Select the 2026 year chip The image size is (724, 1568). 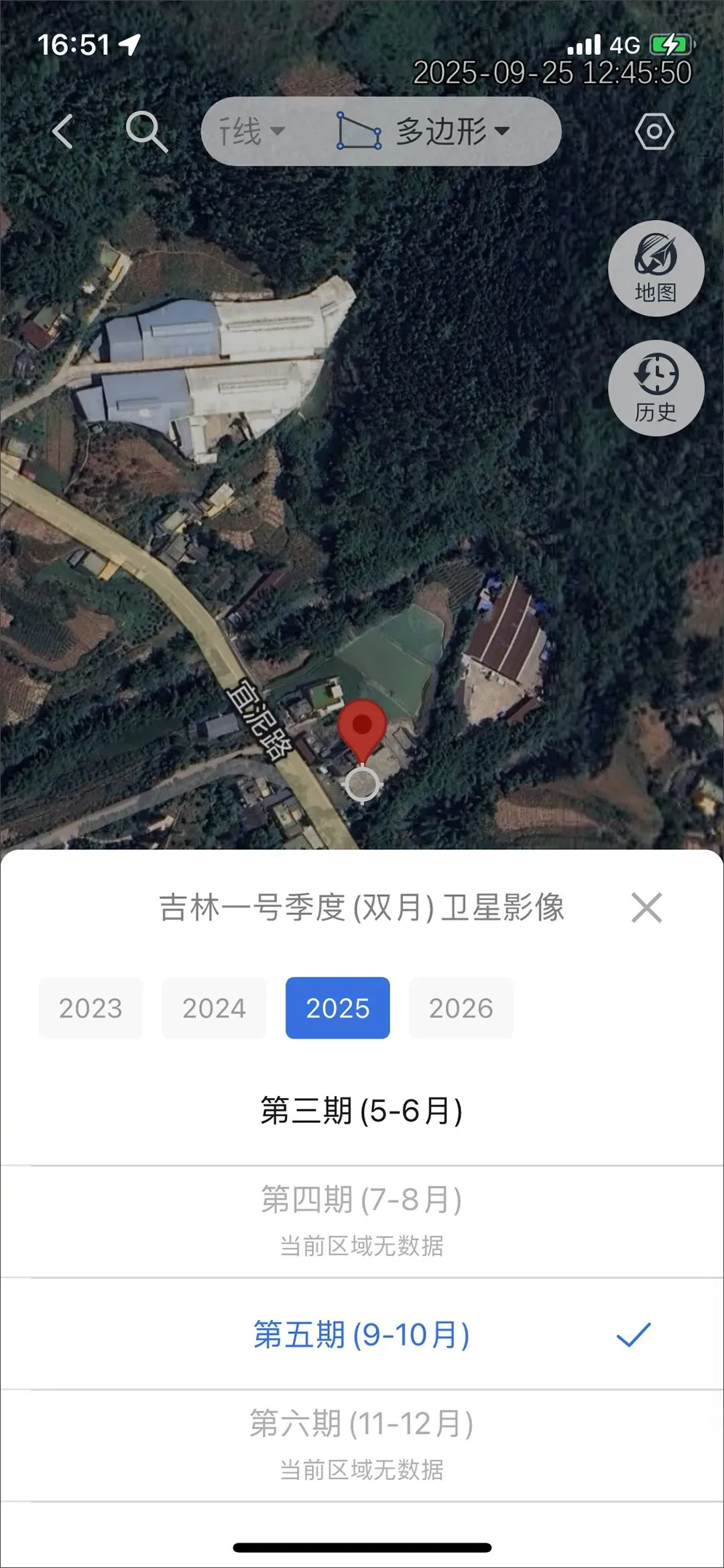(461, 1008)
